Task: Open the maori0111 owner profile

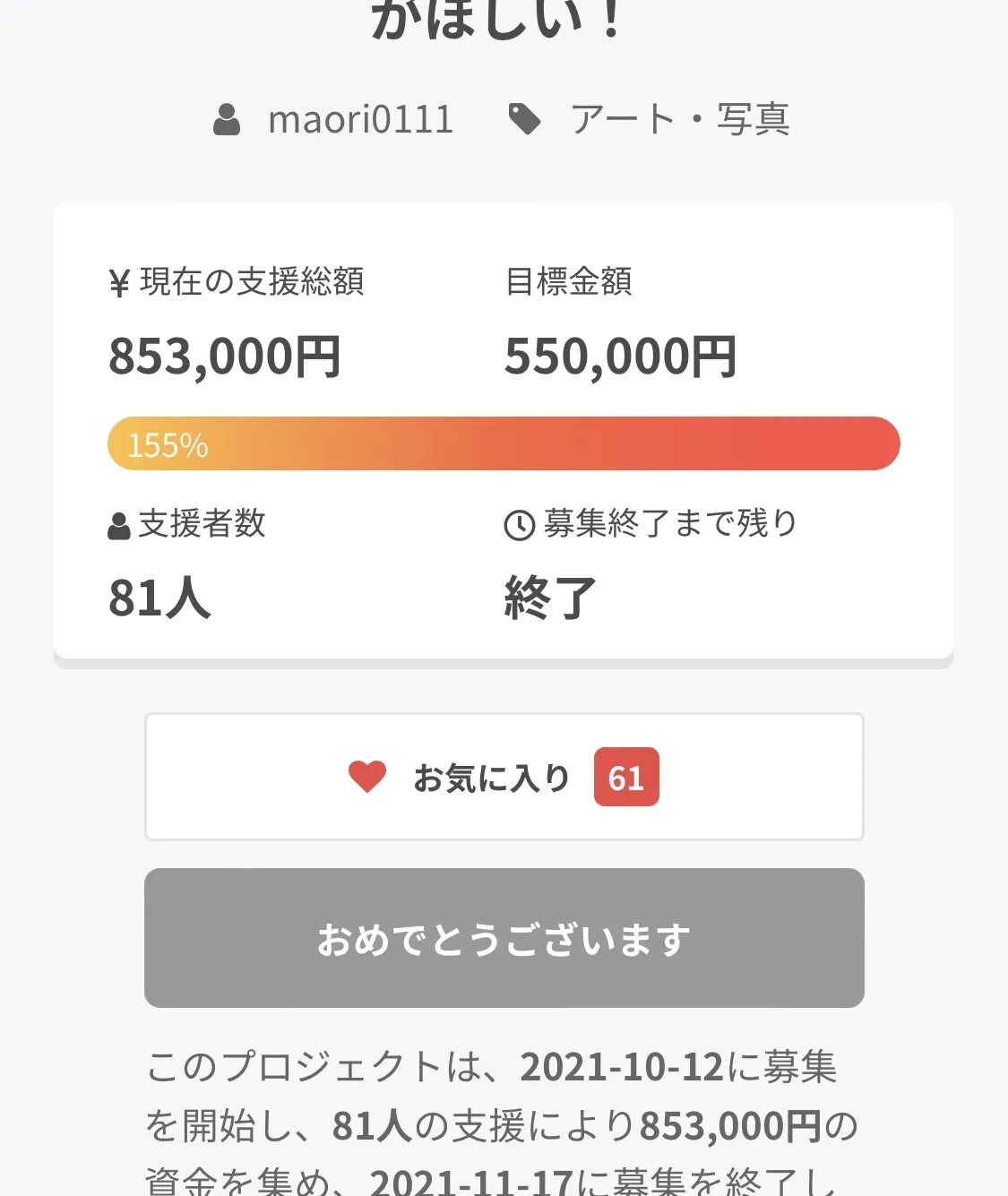Action: point(359,119)
